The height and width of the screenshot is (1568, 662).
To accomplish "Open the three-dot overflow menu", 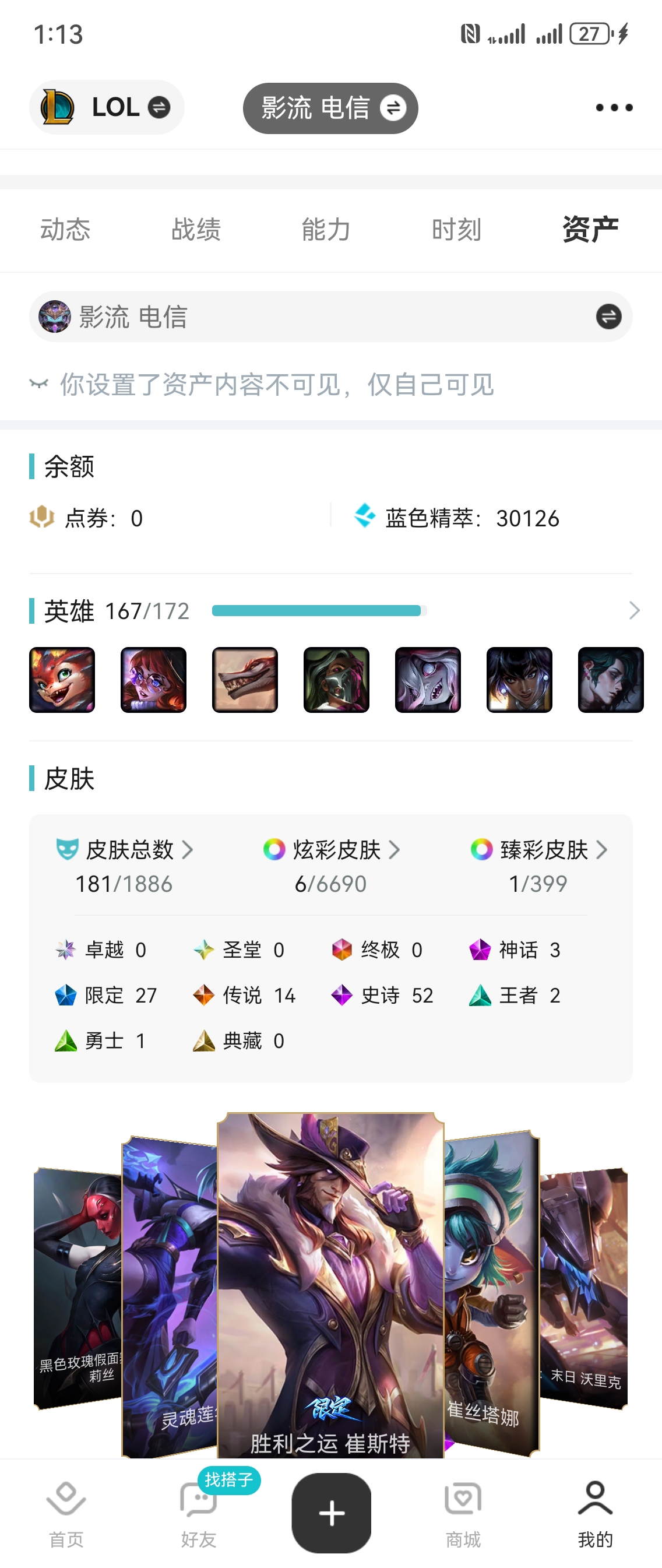I will coord(613,108).
